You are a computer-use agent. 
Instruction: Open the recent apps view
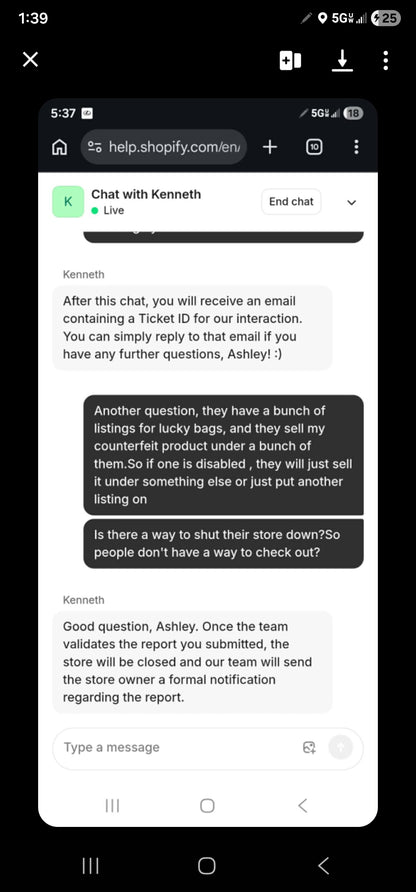(90, 865)
